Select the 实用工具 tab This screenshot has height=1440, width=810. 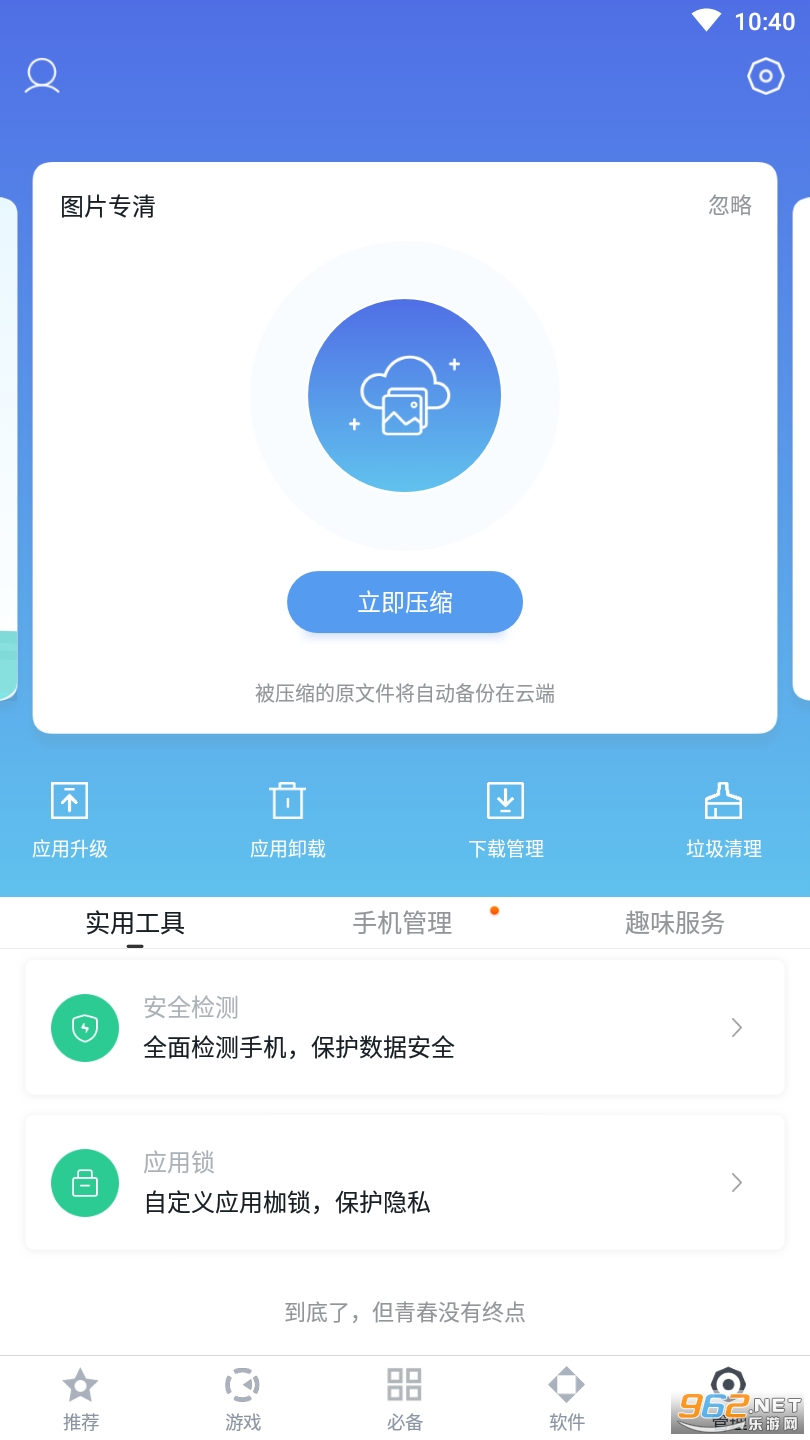point(135,922)
